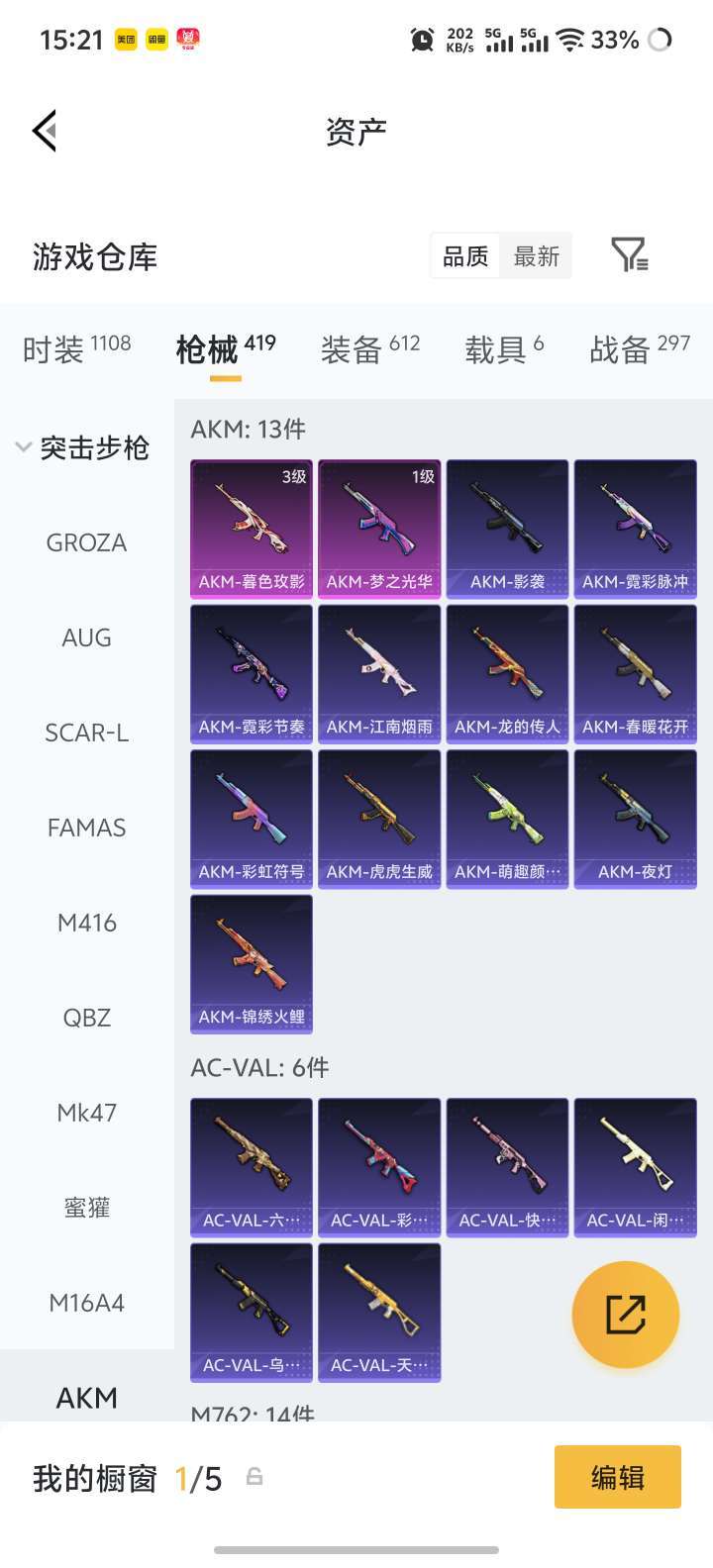Switch to the 装备 tab

pos(369,348)
